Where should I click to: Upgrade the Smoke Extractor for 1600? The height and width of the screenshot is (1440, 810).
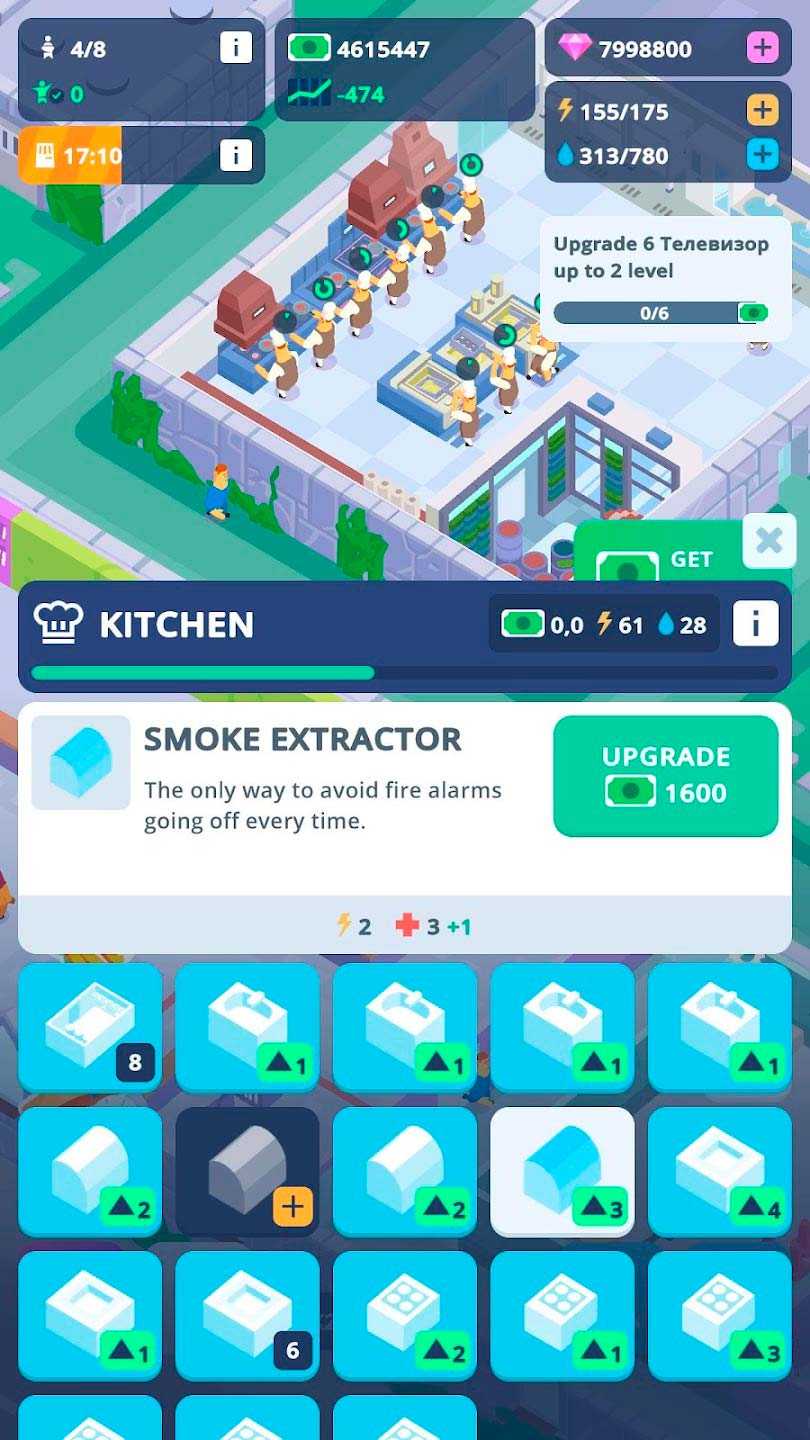[x=665, y=775]
